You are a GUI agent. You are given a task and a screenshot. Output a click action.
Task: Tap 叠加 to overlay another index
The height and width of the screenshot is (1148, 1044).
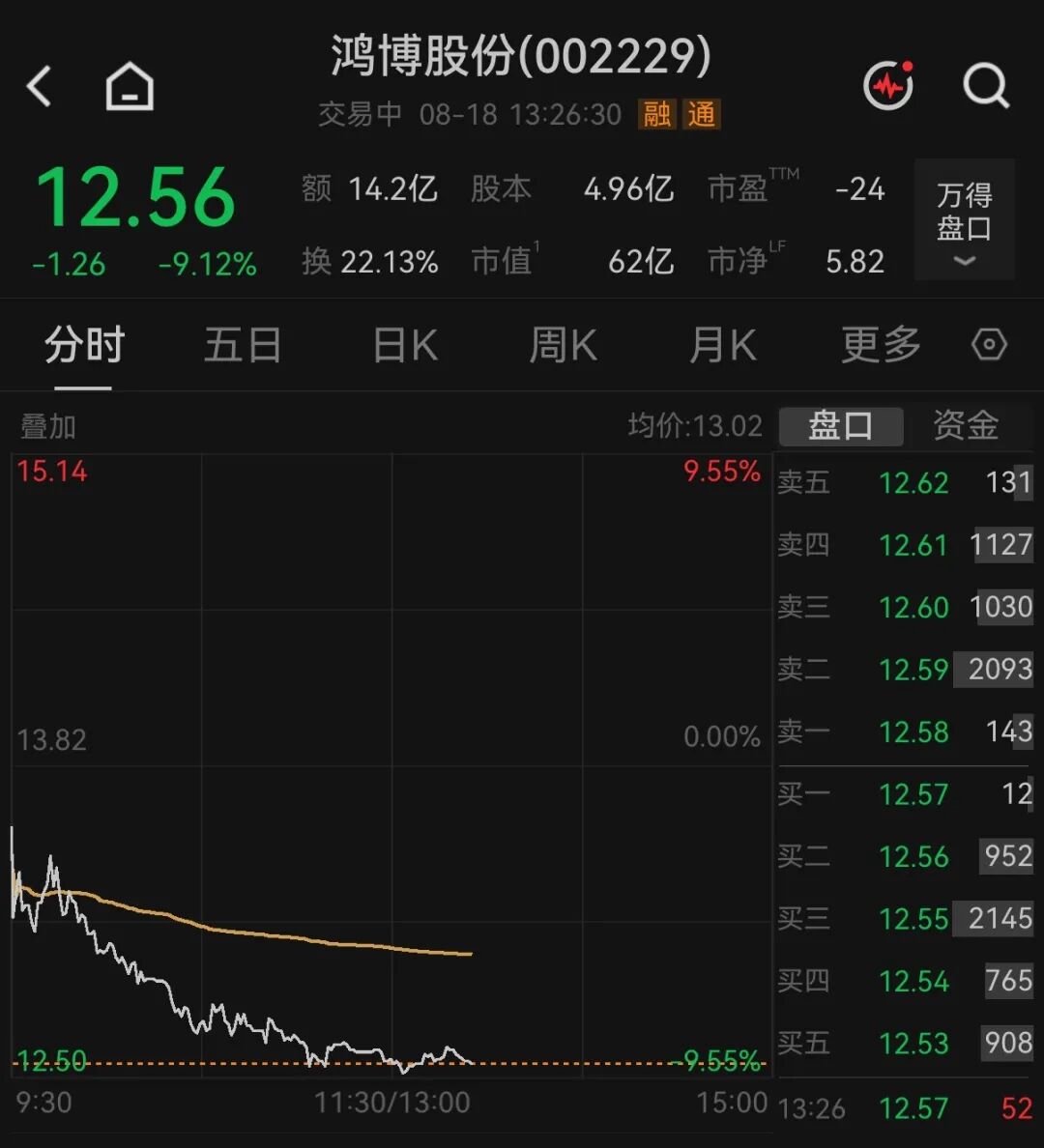[x=48, y=426]
